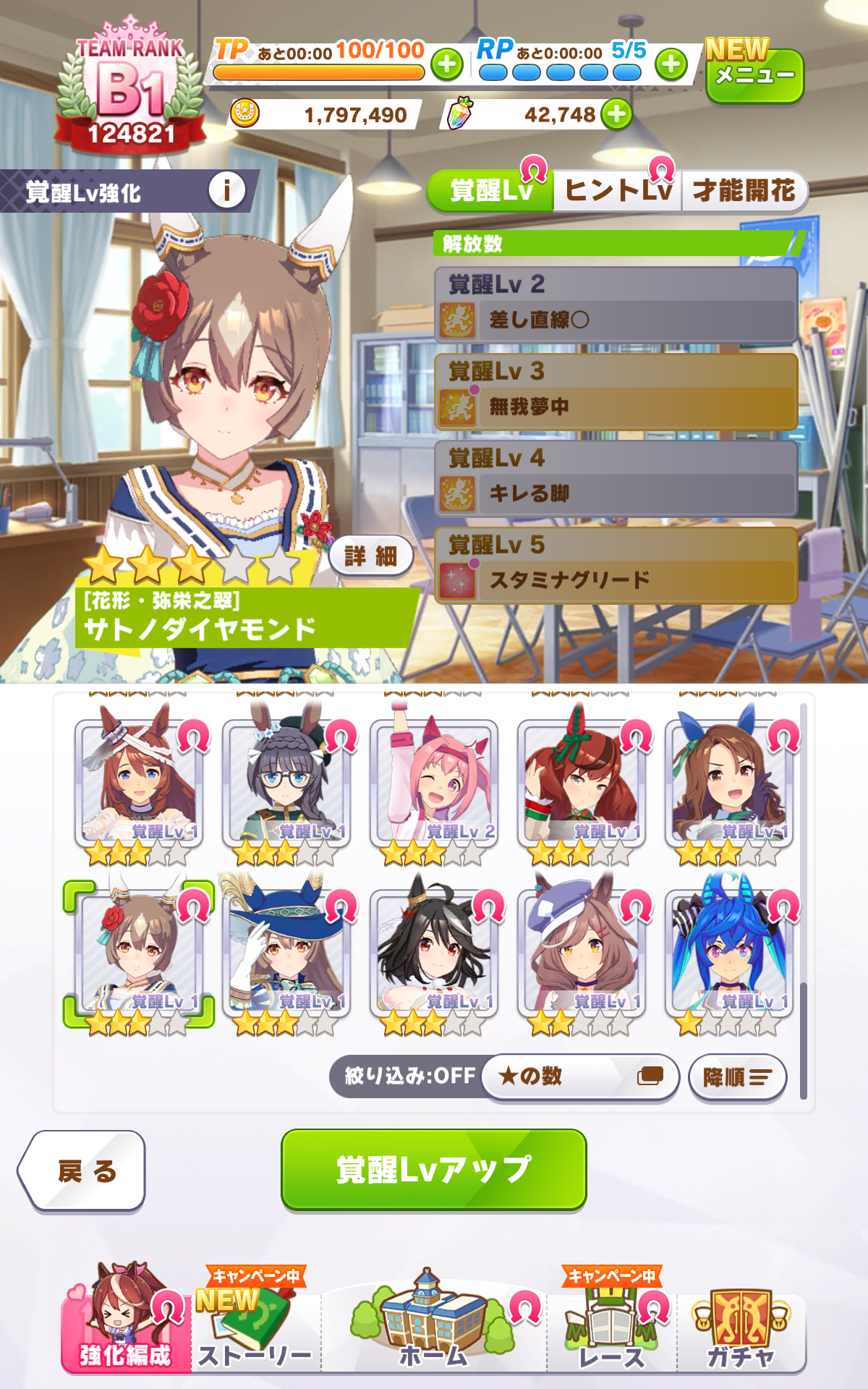Screen dimensions: 868x1389
Task: Tap the 覚醒Lvアップ button
Action: coord(433,1169)
